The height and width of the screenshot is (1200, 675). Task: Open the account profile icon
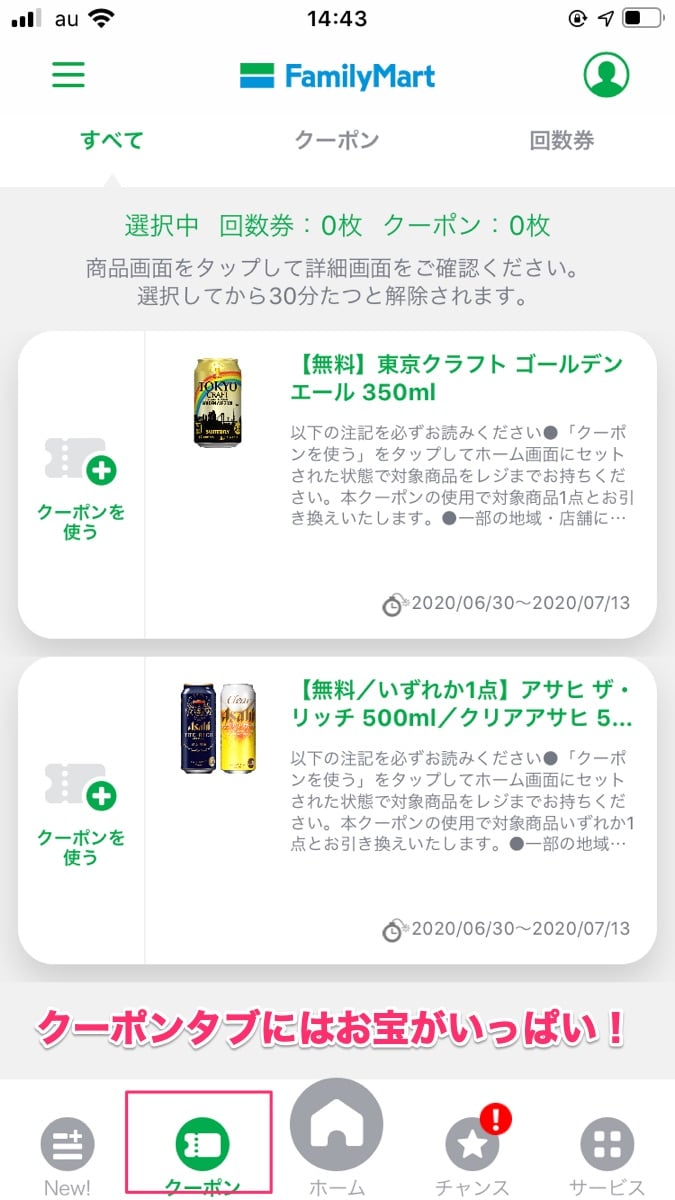click(x=606, y=75)
